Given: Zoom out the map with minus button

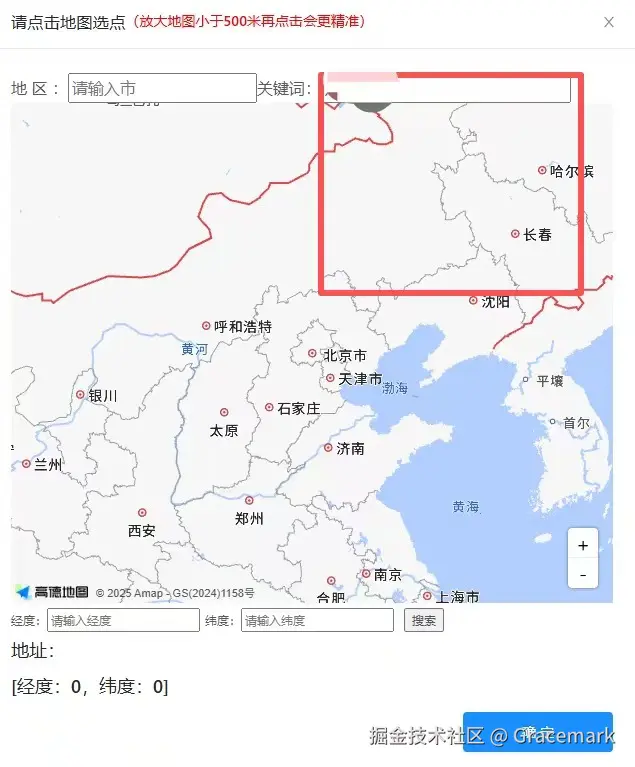Looking at the screenshot, I should (583, 575).
